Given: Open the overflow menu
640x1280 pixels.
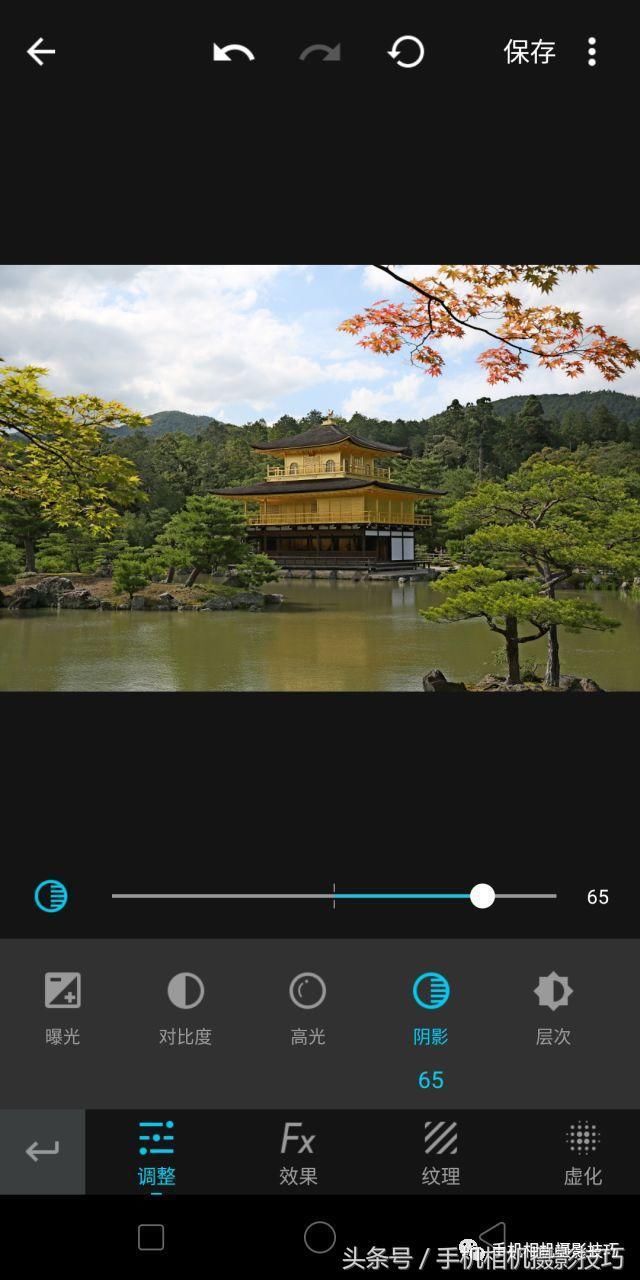Looking at the screenshot, I should tap(592, 52).
